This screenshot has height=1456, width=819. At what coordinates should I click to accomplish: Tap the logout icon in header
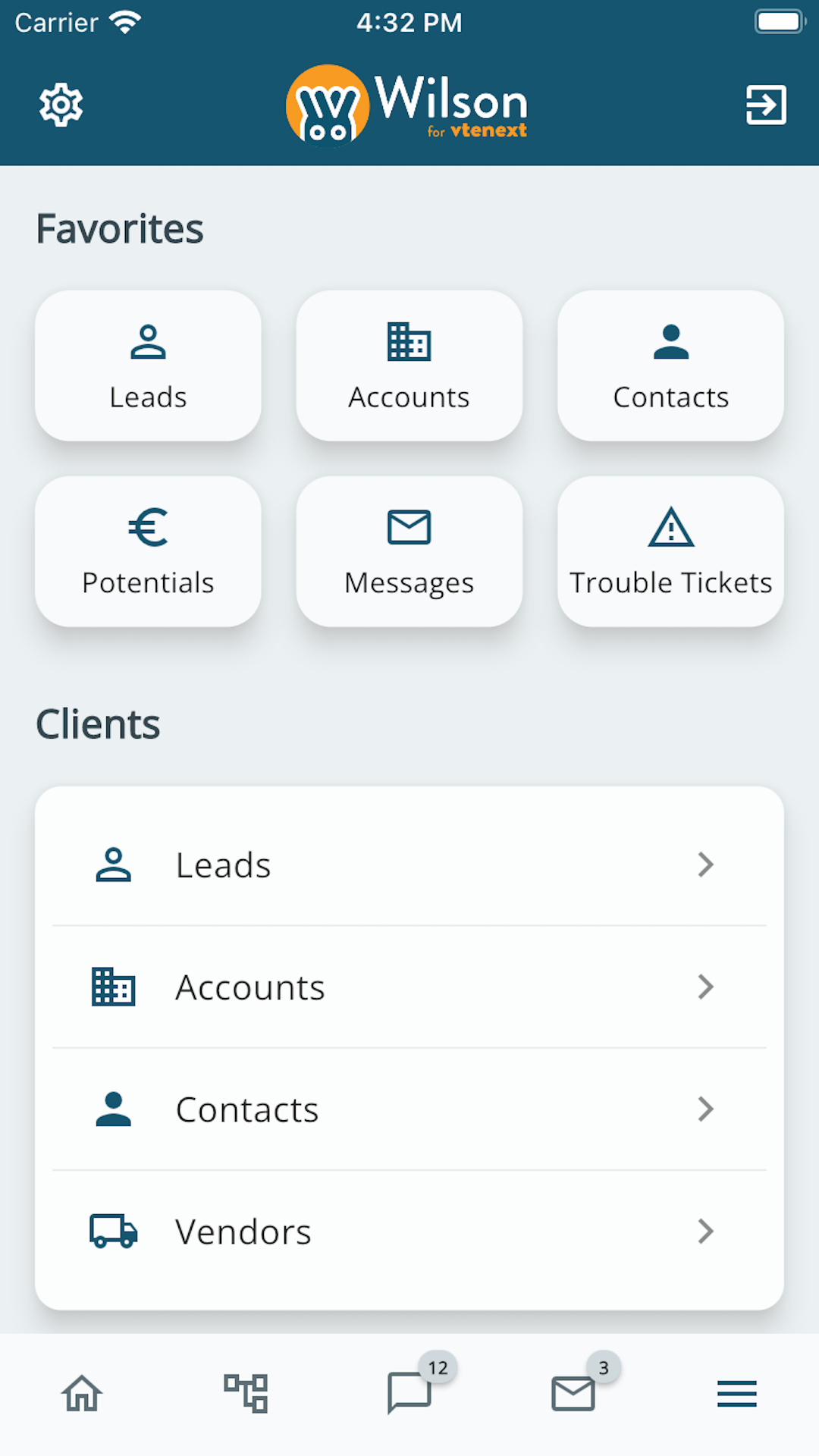(766, 105)
